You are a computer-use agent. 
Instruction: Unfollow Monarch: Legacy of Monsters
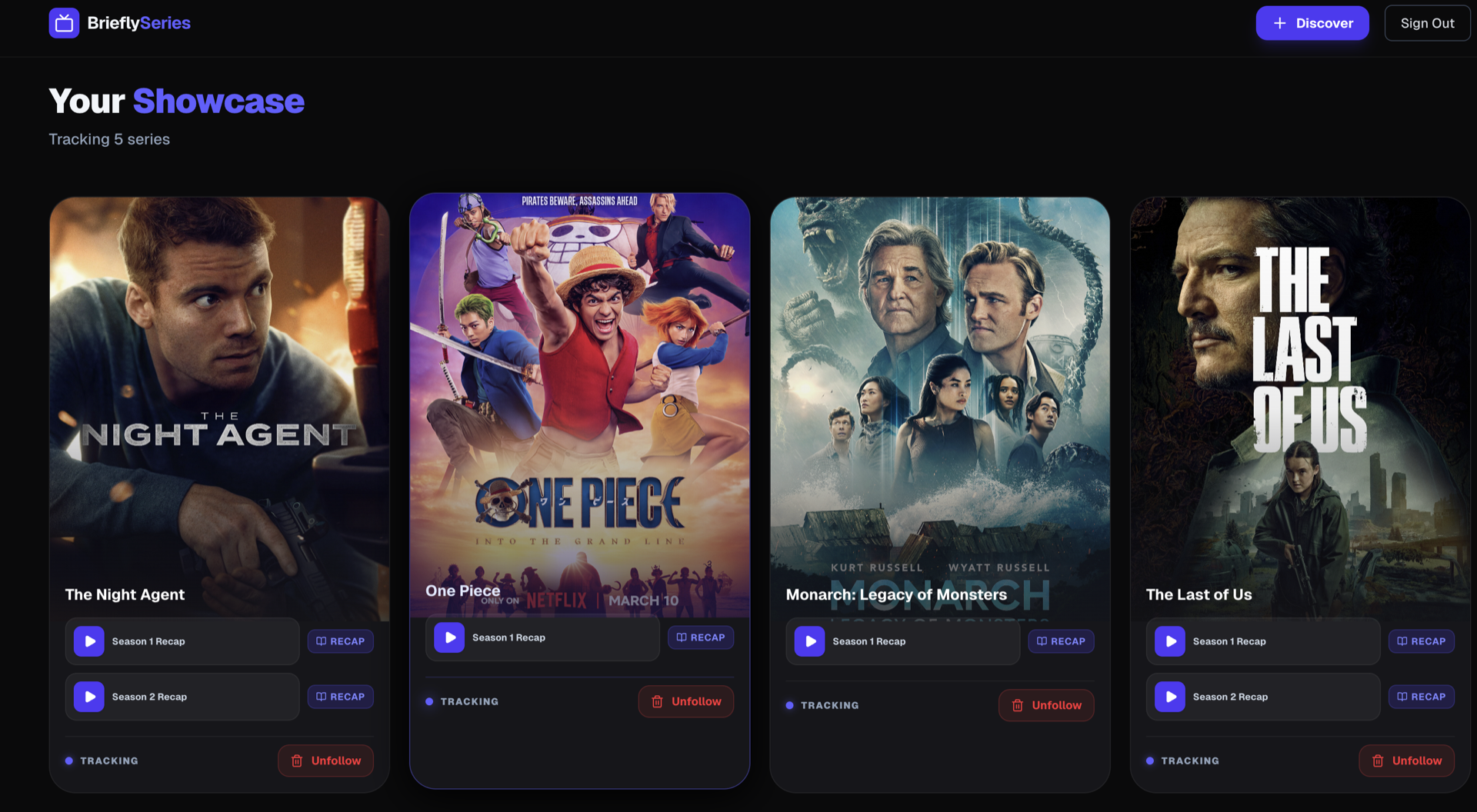(1046, 705)
